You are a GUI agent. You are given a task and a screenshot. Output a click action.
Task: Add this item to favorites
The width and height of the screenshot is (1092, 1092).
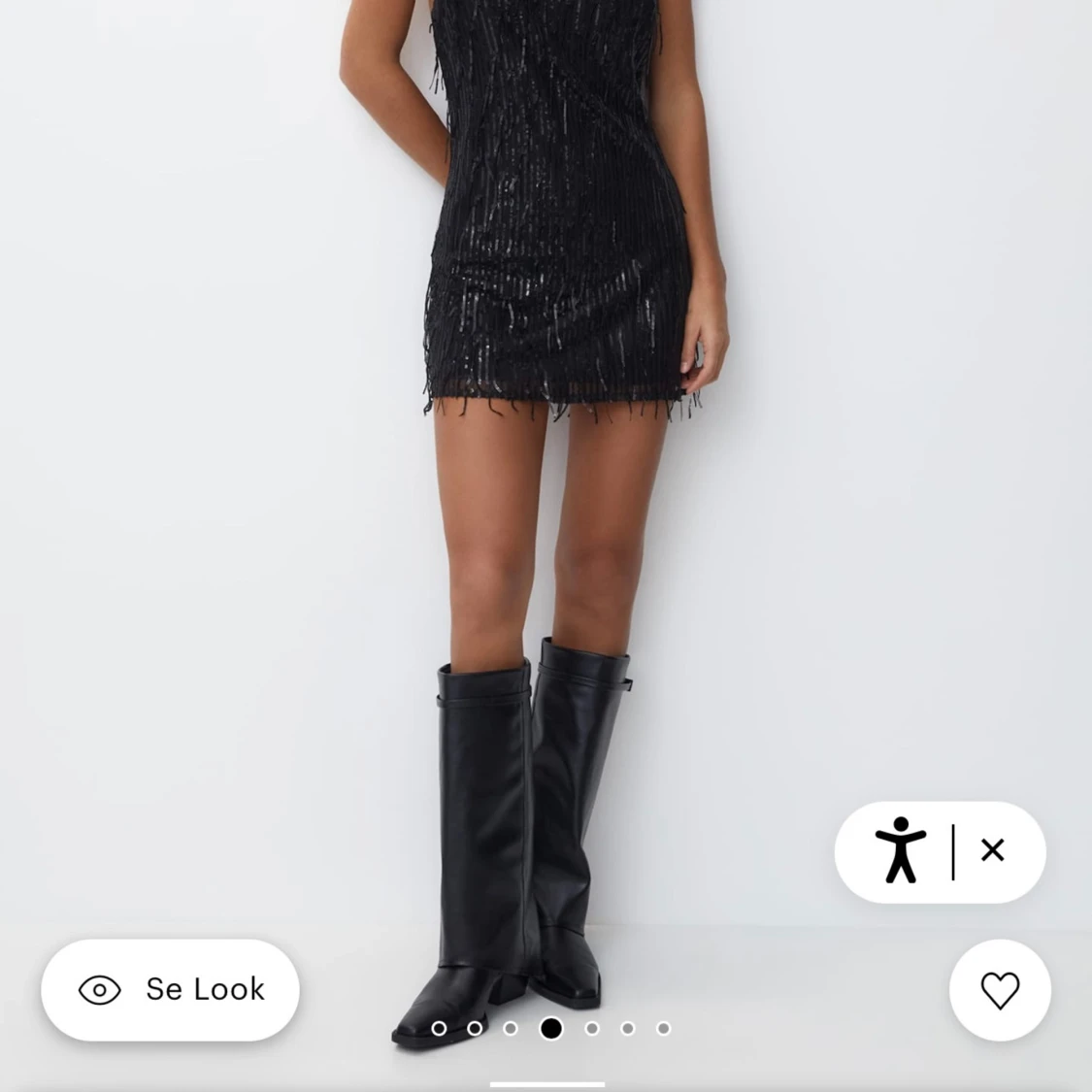[x=999, y=990]
